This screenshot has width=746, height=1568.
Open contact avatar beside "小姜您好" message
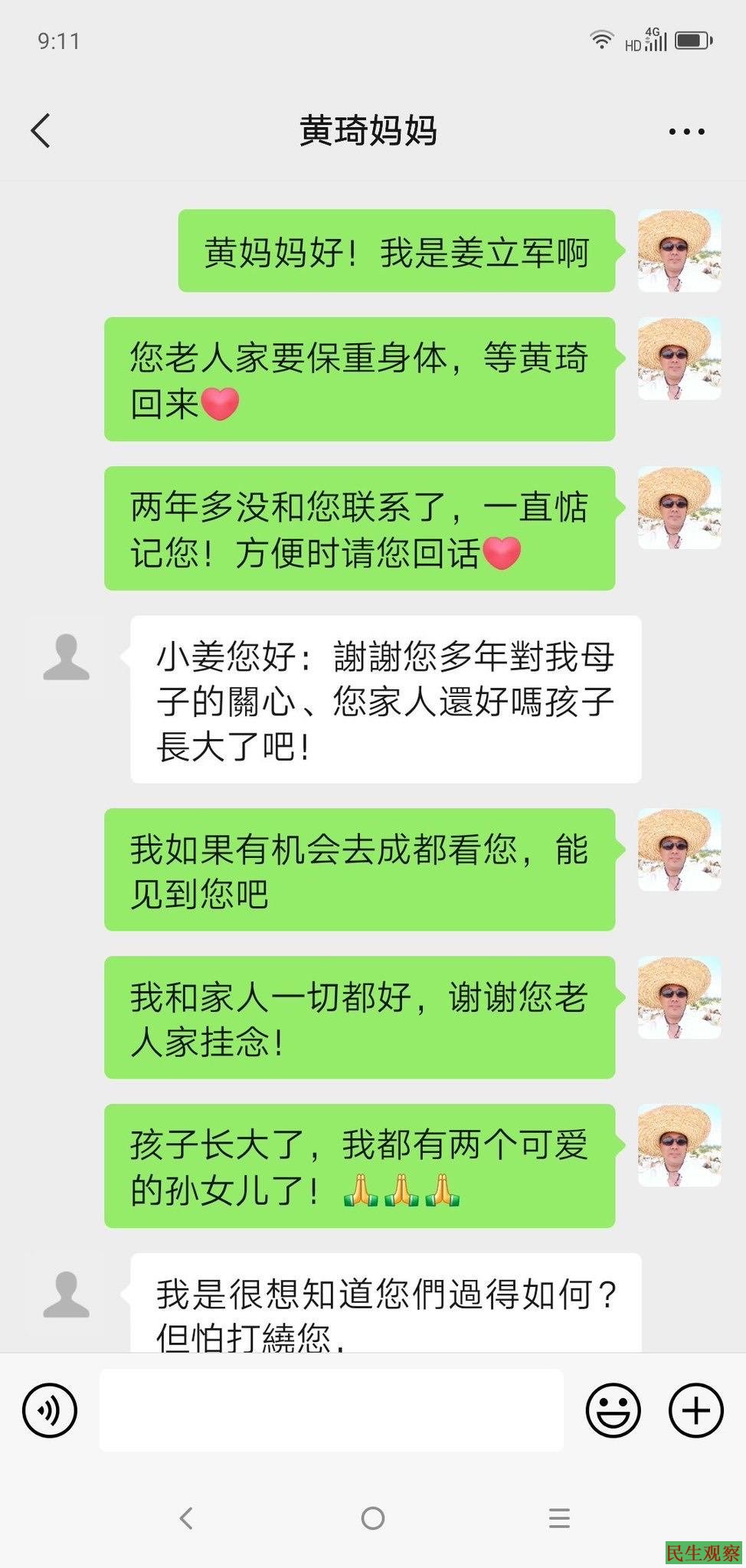tap(67, 657)
